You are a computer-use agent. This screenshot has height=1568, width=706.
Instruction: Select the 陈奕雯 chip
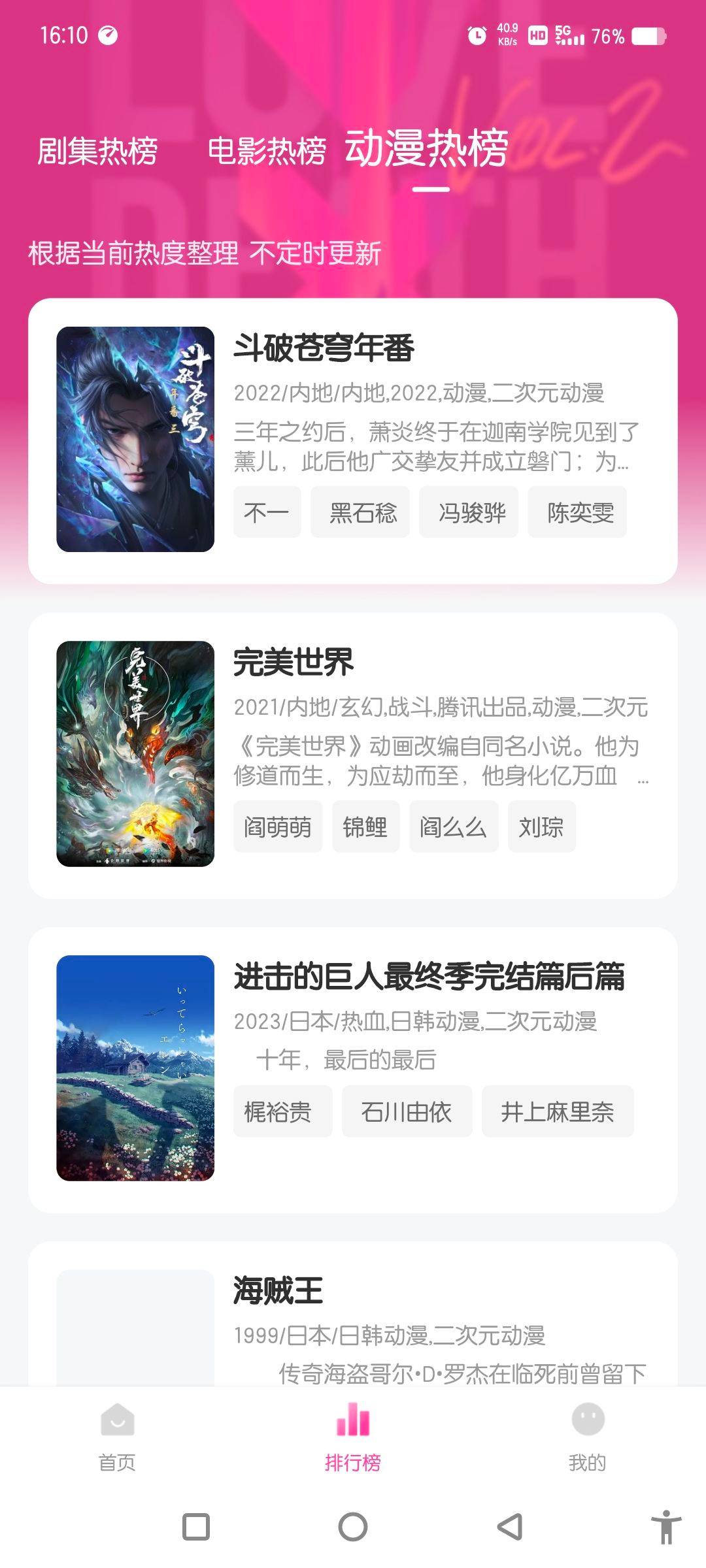[577, 512]
